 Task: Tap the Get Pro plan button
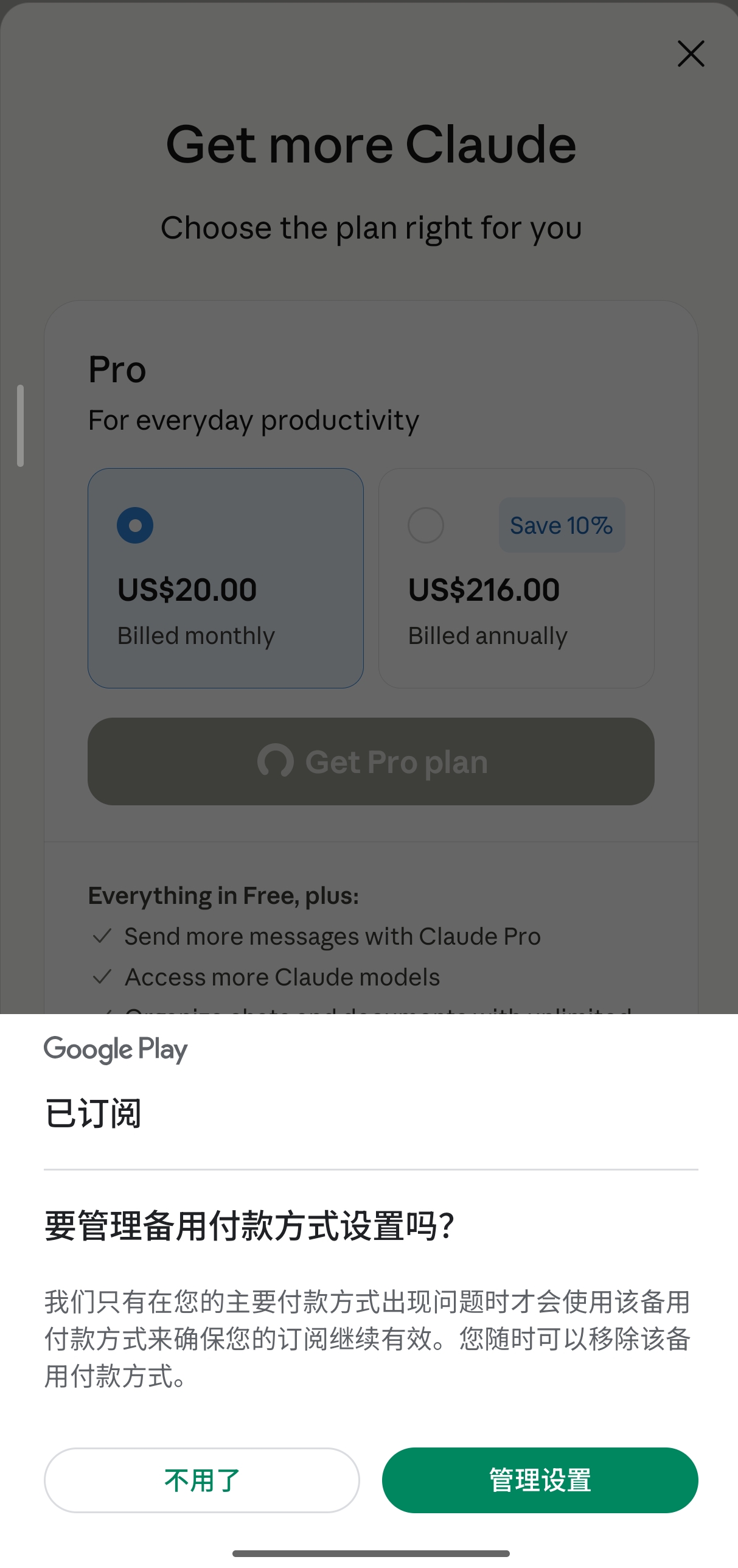(x=371, y=761)
